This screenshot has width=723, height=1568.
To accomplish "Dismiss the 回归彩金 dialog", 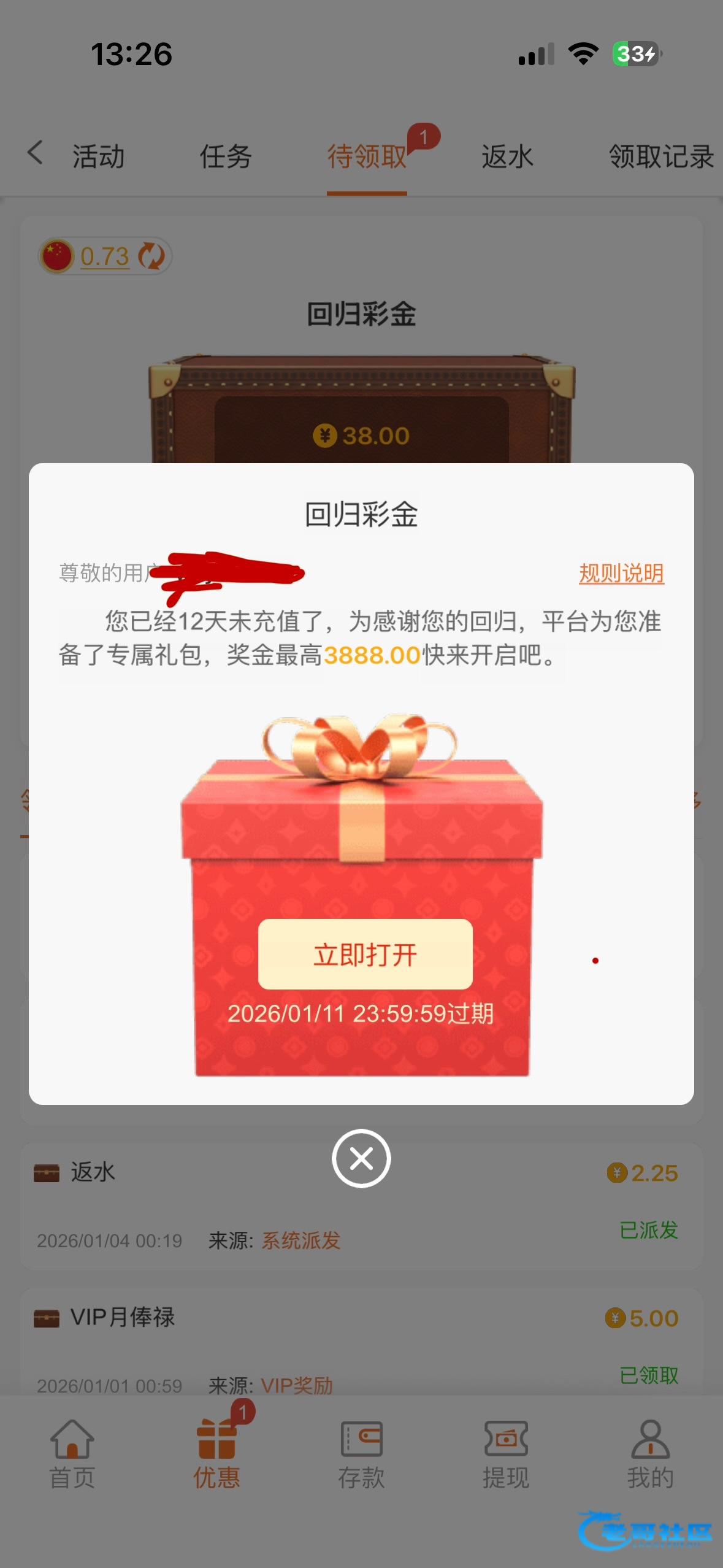I will (361, 1158).
